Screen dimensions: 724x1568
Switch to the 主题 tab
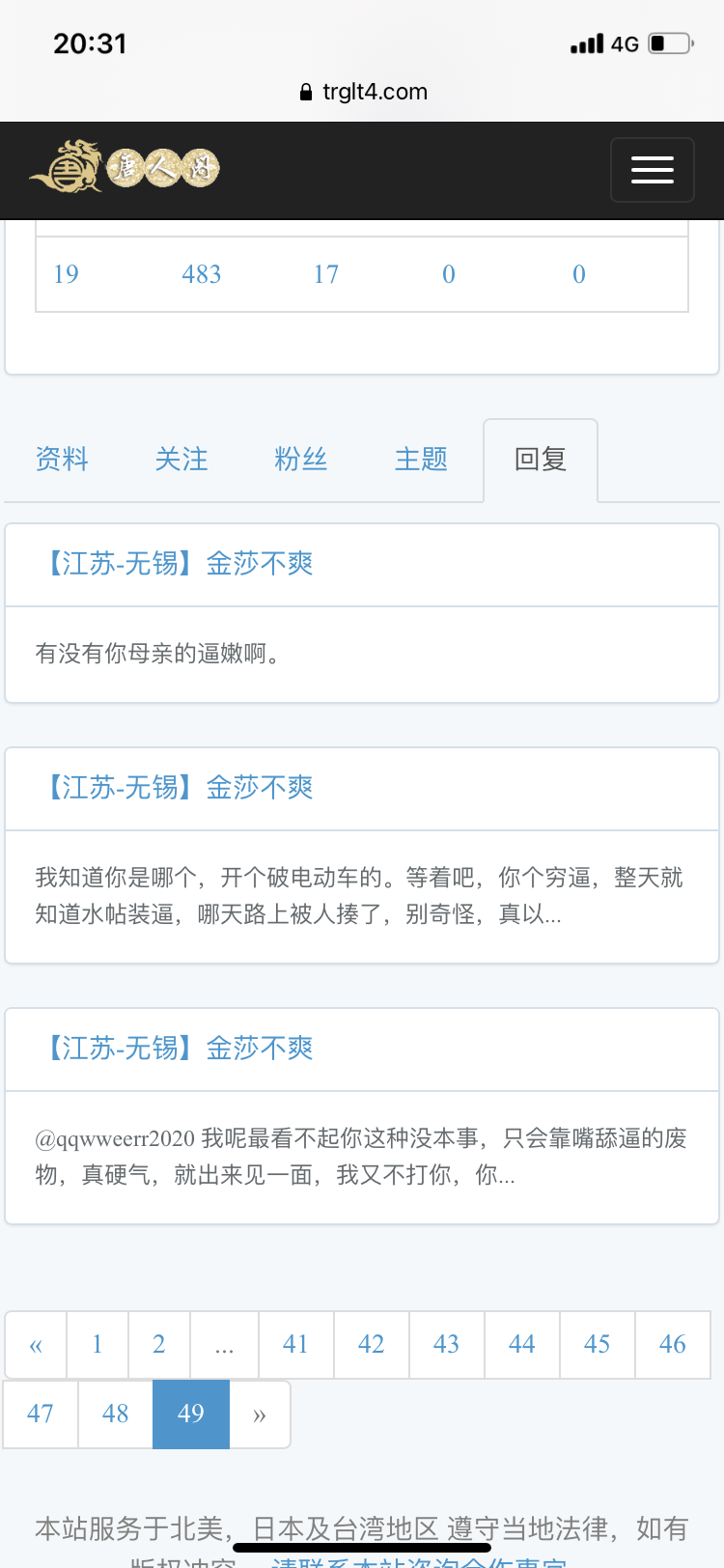pos(421,460)
